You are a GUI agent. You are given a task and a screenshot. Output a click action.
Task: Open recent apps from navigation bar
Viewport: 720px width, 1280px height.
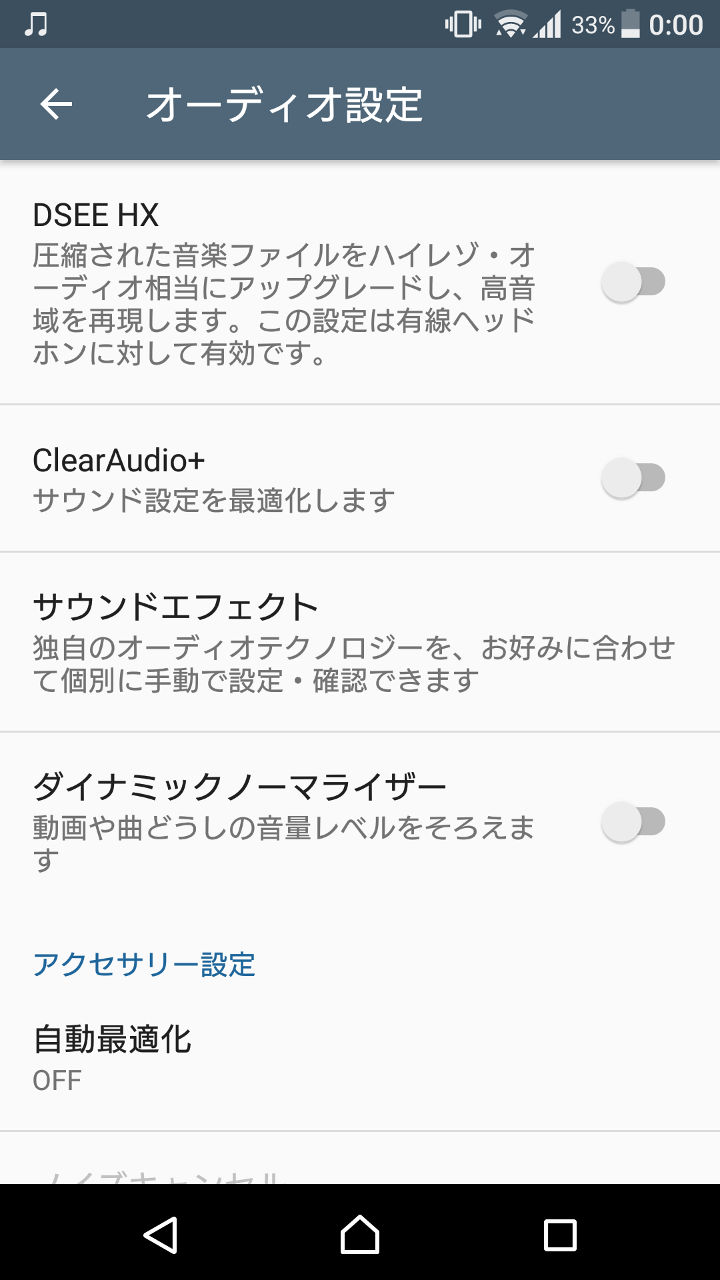(x=560, y=1234)
